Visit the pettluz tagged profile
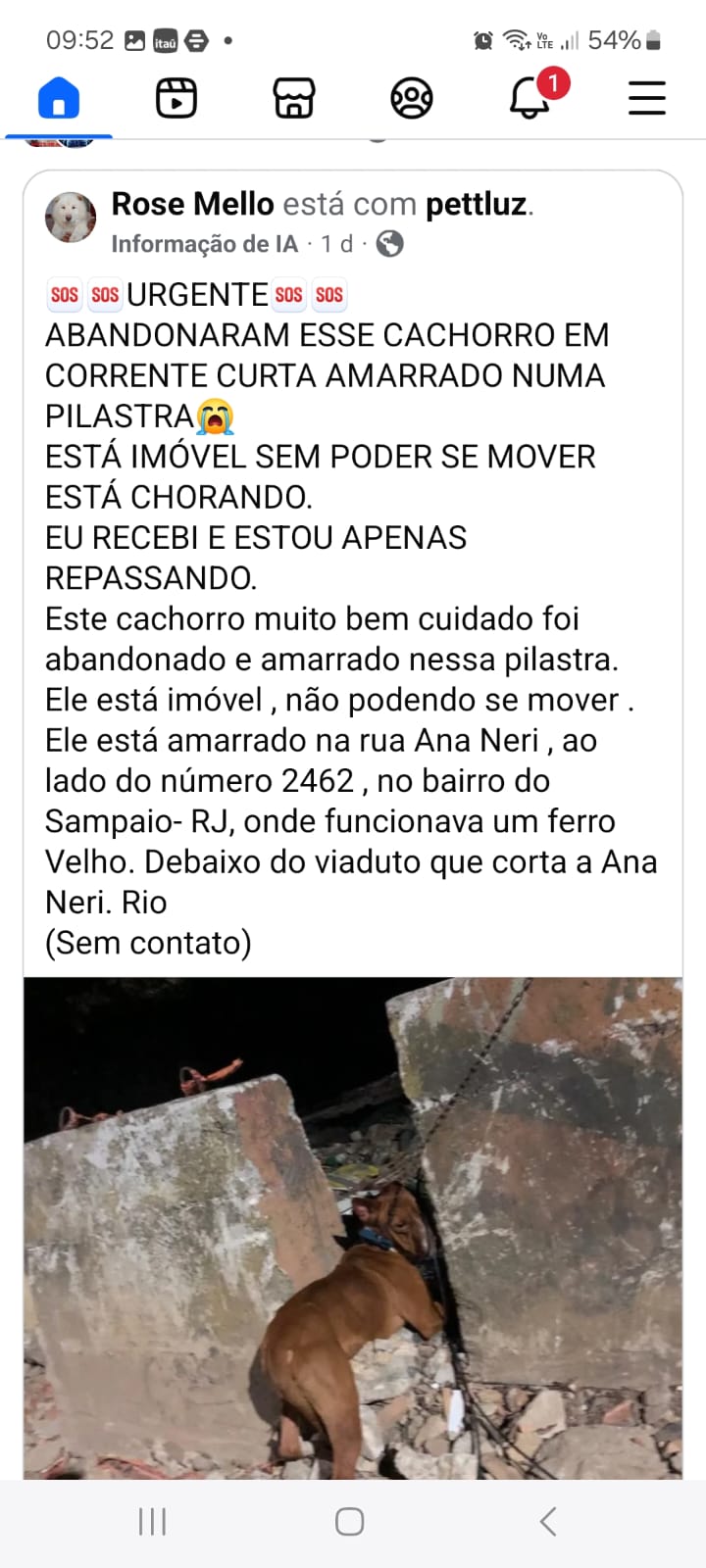 477,204
